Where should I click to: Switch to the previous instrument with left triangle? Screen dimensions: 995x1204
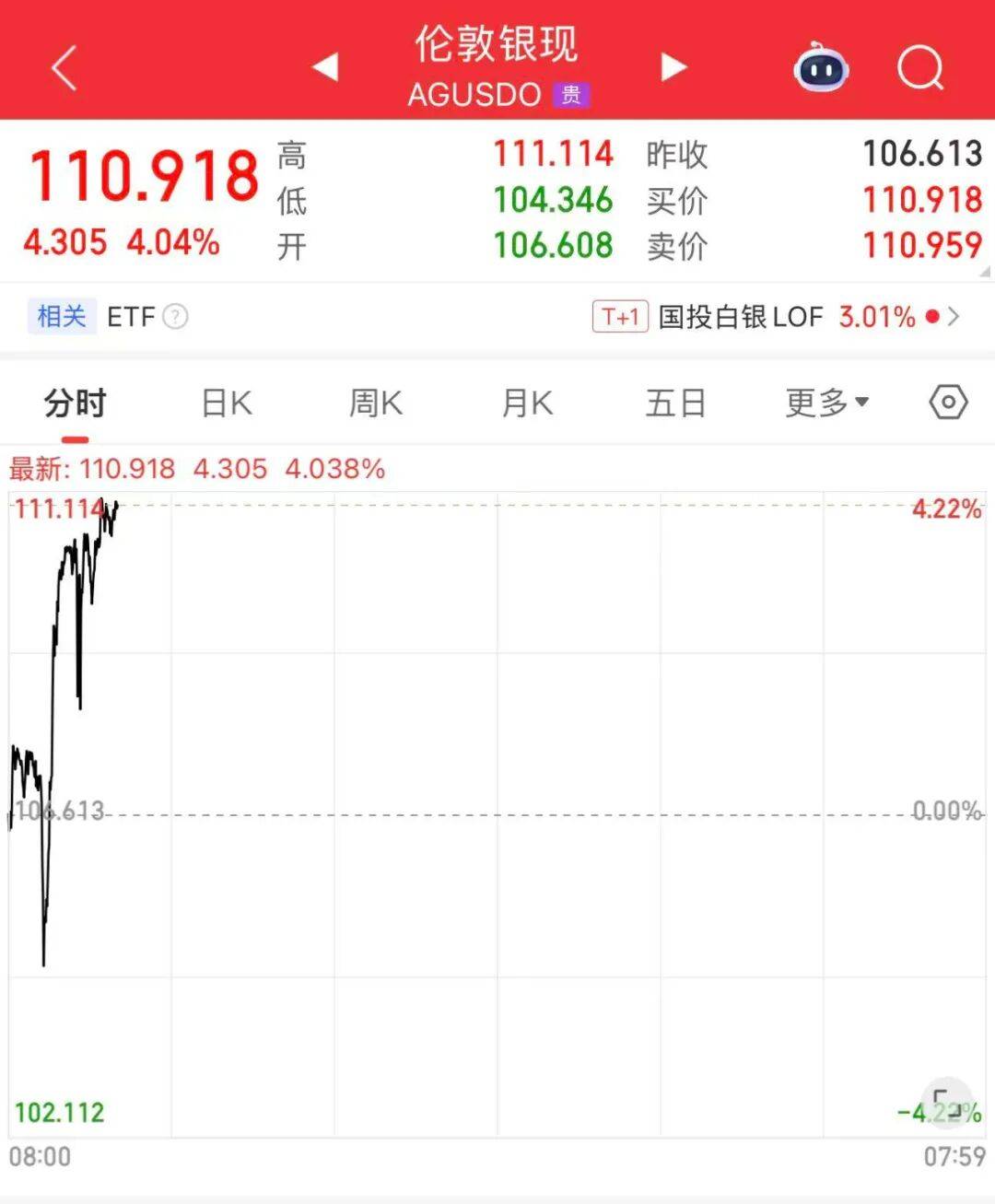pos(325,67)
